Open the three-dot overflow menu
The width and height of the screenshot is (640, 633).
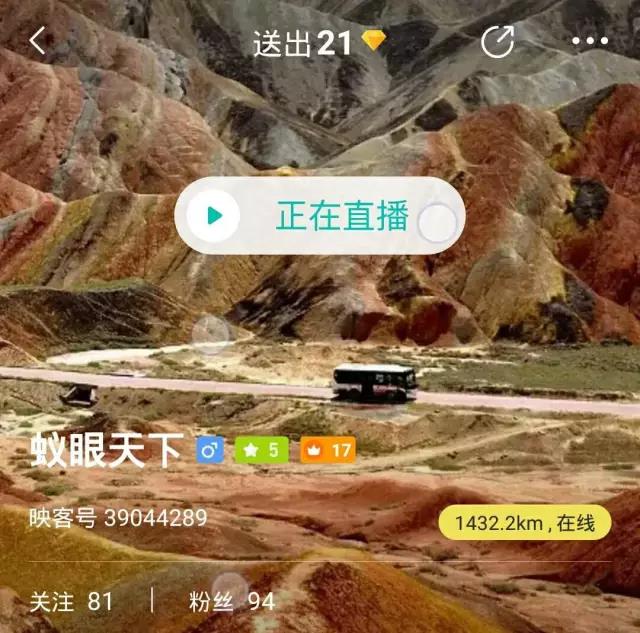point(590,41)
